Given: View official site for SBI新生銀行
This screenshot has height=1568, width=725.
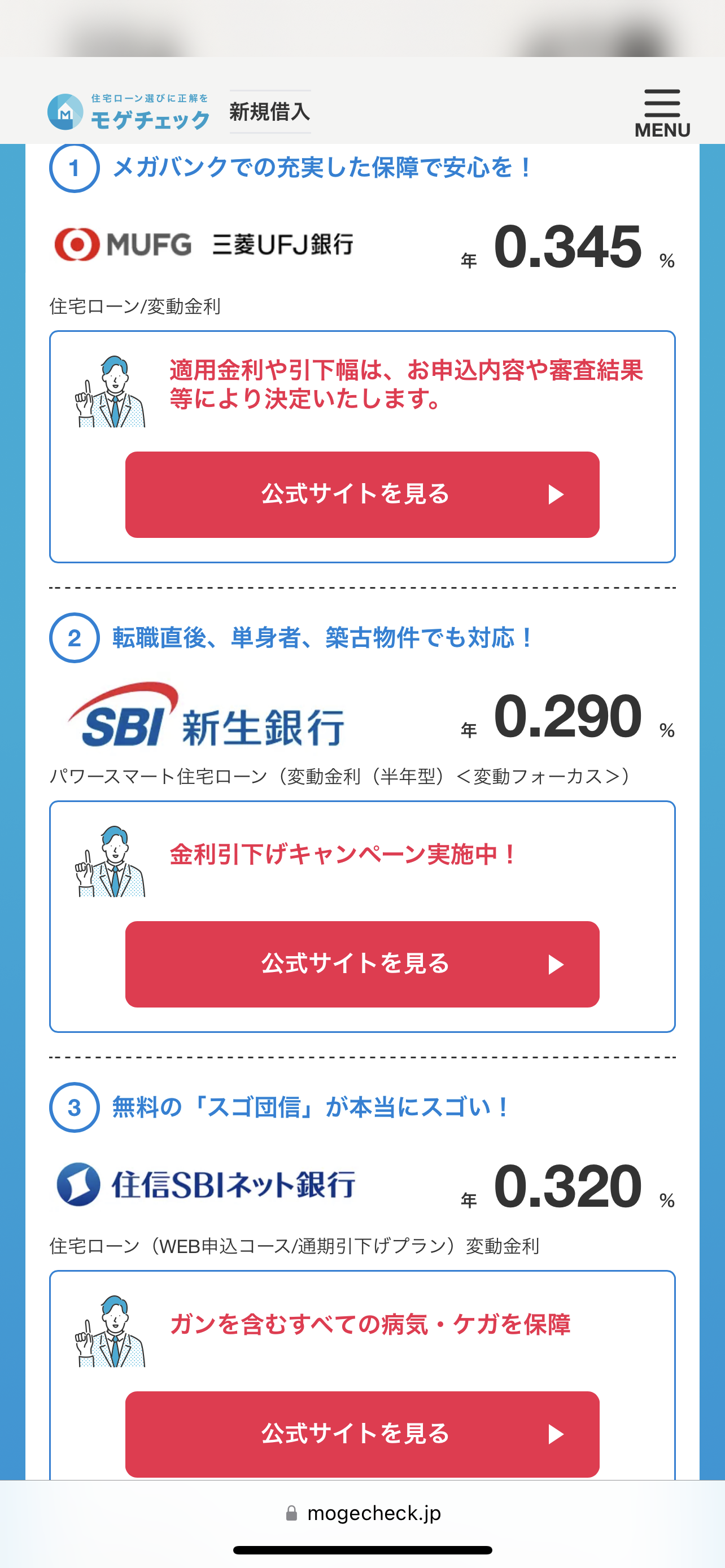Looking at the screenshot, I should (x=362, y=964).
